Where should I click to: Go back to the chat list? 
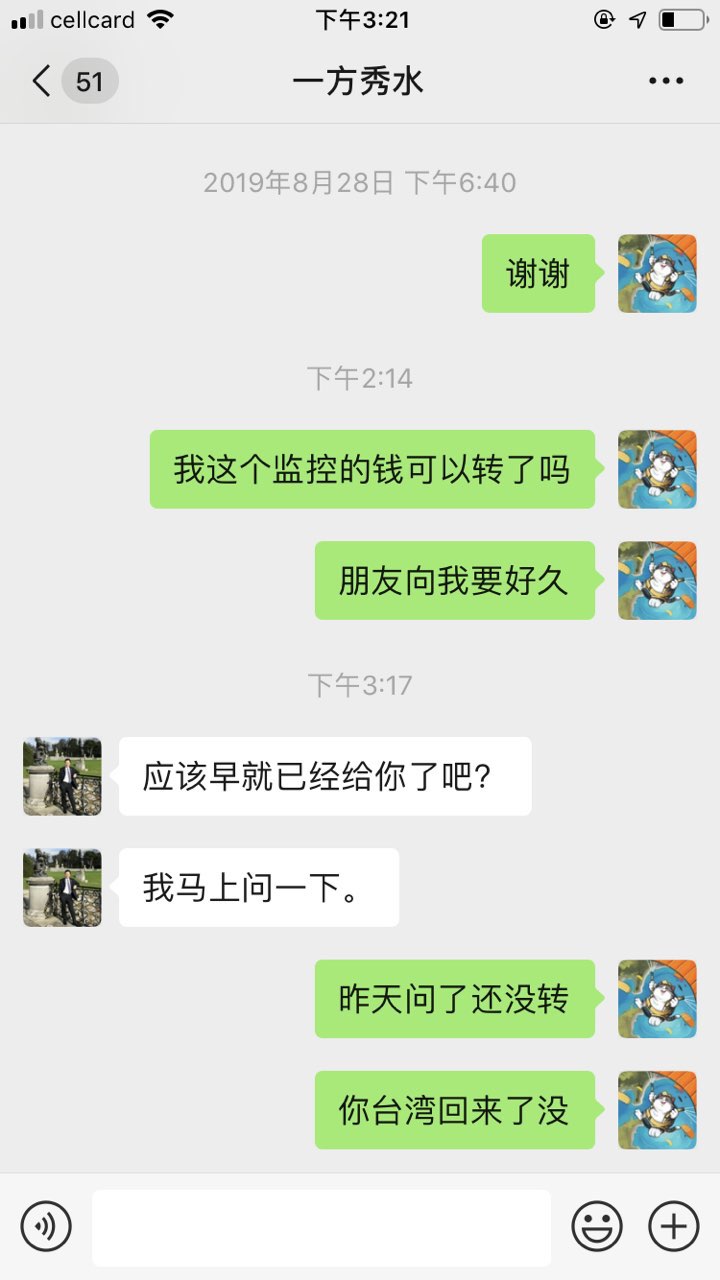coord(42,81)
